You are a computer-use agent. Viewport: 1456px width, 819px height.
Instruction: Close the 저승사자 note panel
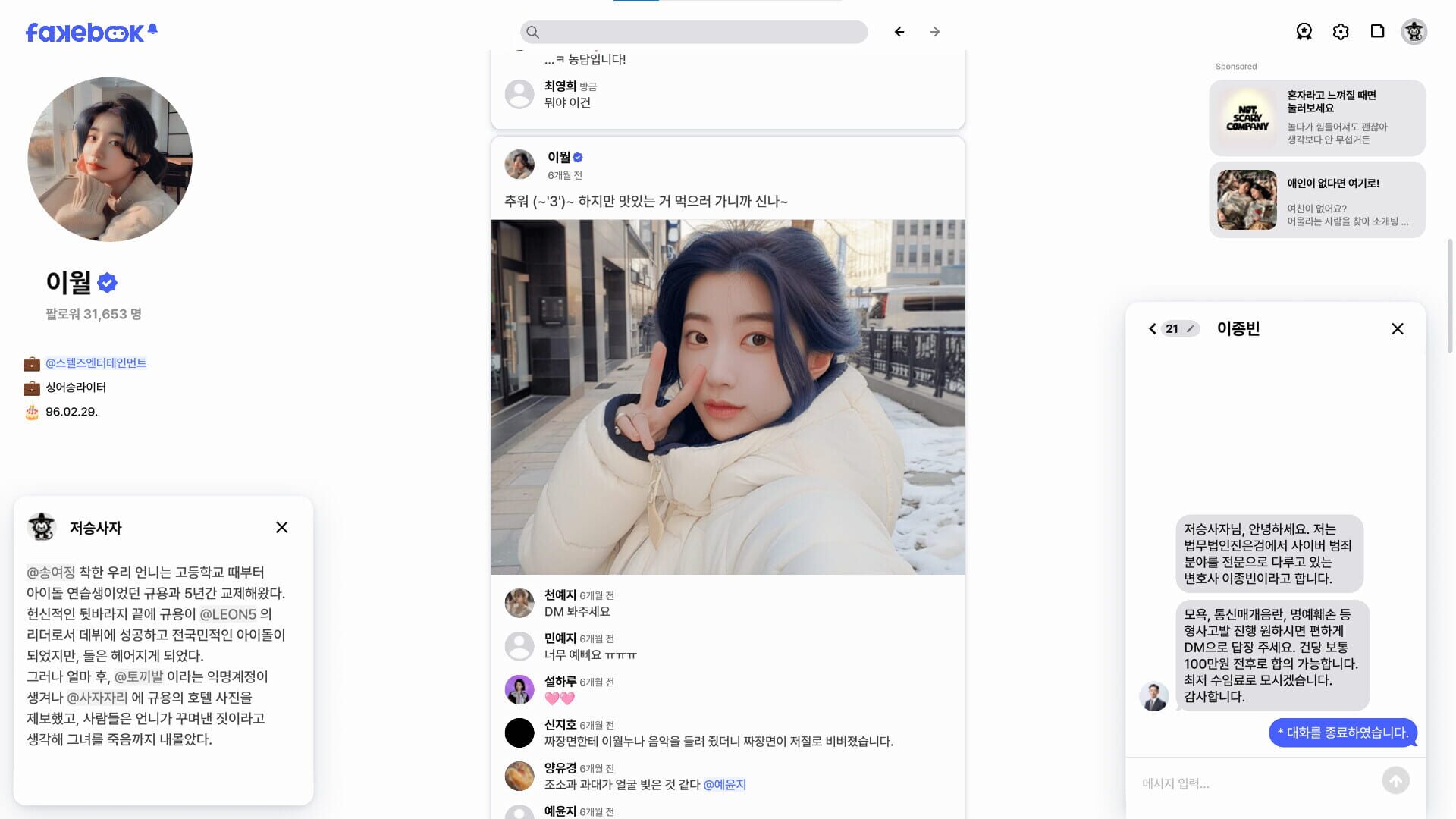[281, 527]
